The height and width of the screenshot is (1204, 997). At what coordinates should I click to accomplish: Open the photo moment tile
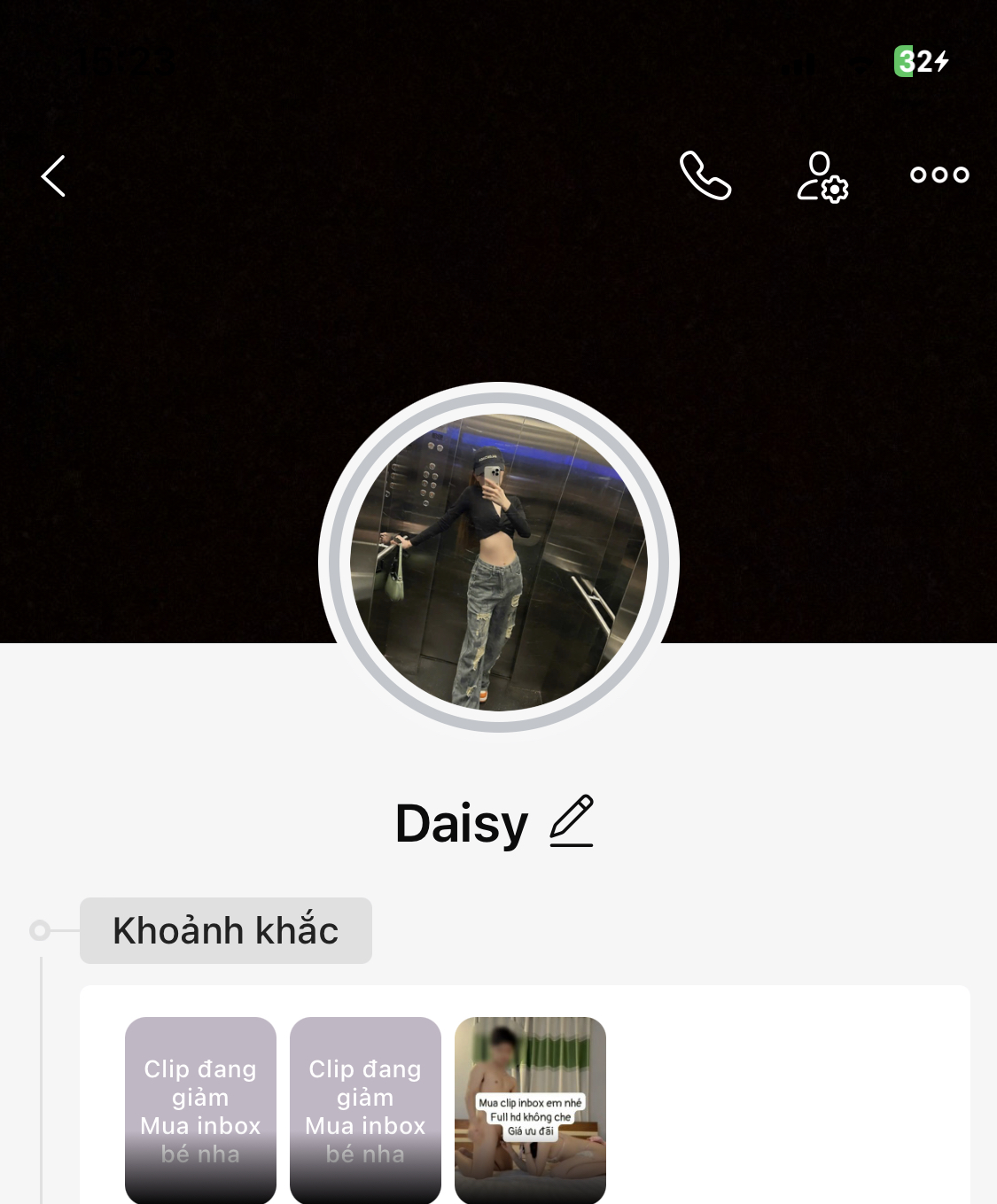click(530, 1109)
